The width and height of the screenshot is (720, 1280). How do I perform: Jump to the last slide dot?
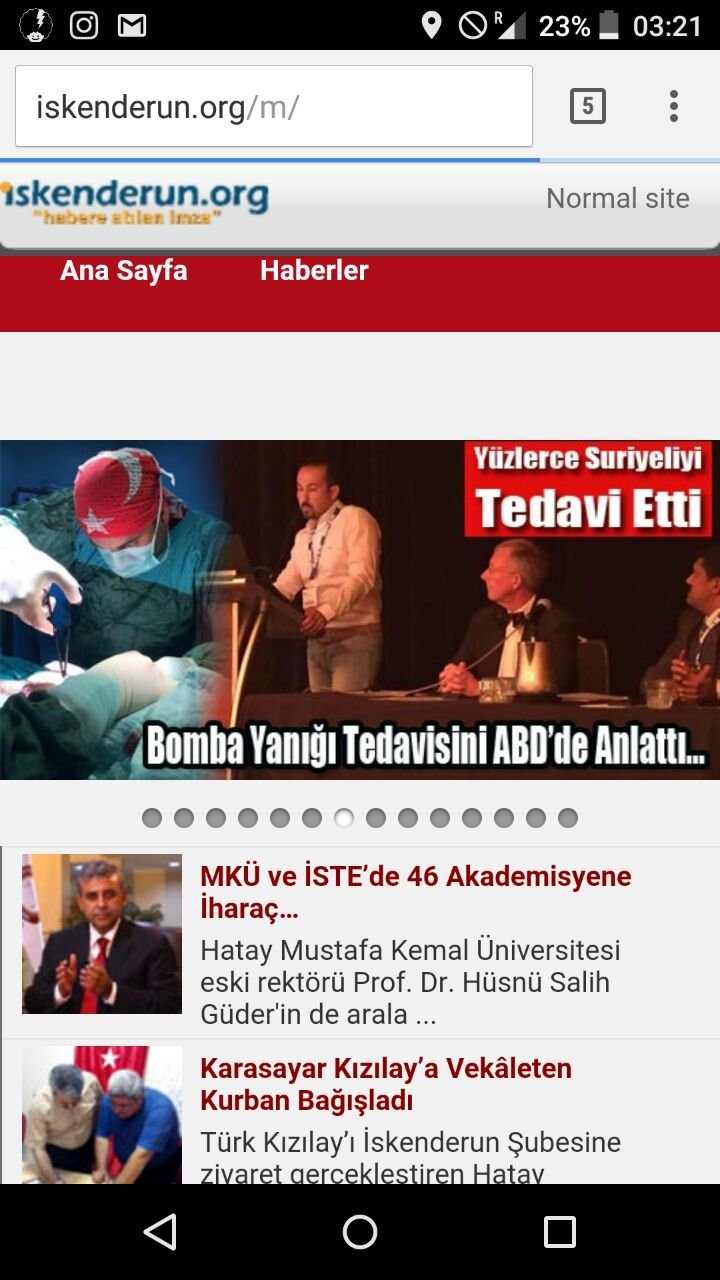pyautogui.click(x=568, y=818)
